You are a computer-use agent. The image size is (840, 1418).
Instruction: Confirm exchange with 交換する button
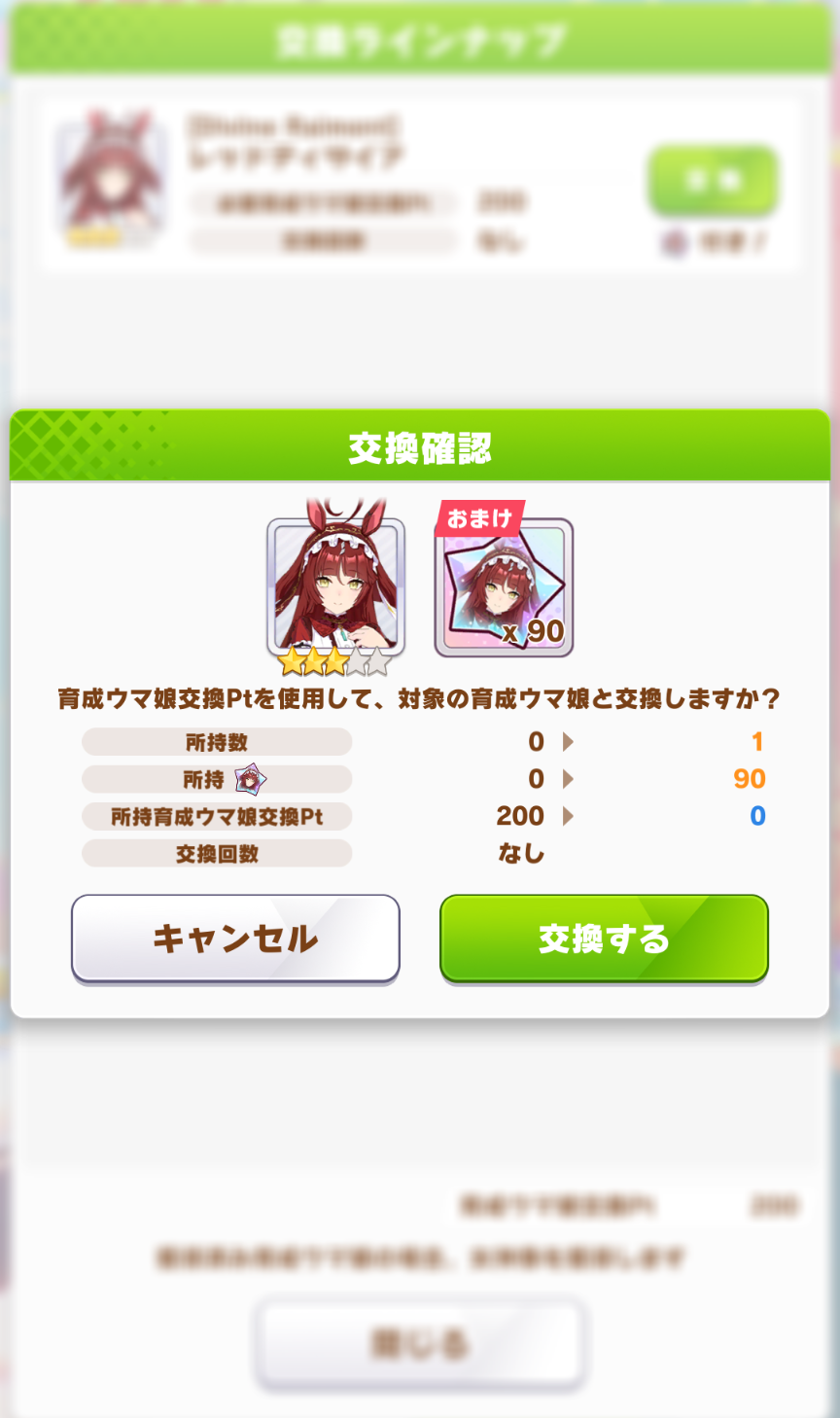coord(604,939)
